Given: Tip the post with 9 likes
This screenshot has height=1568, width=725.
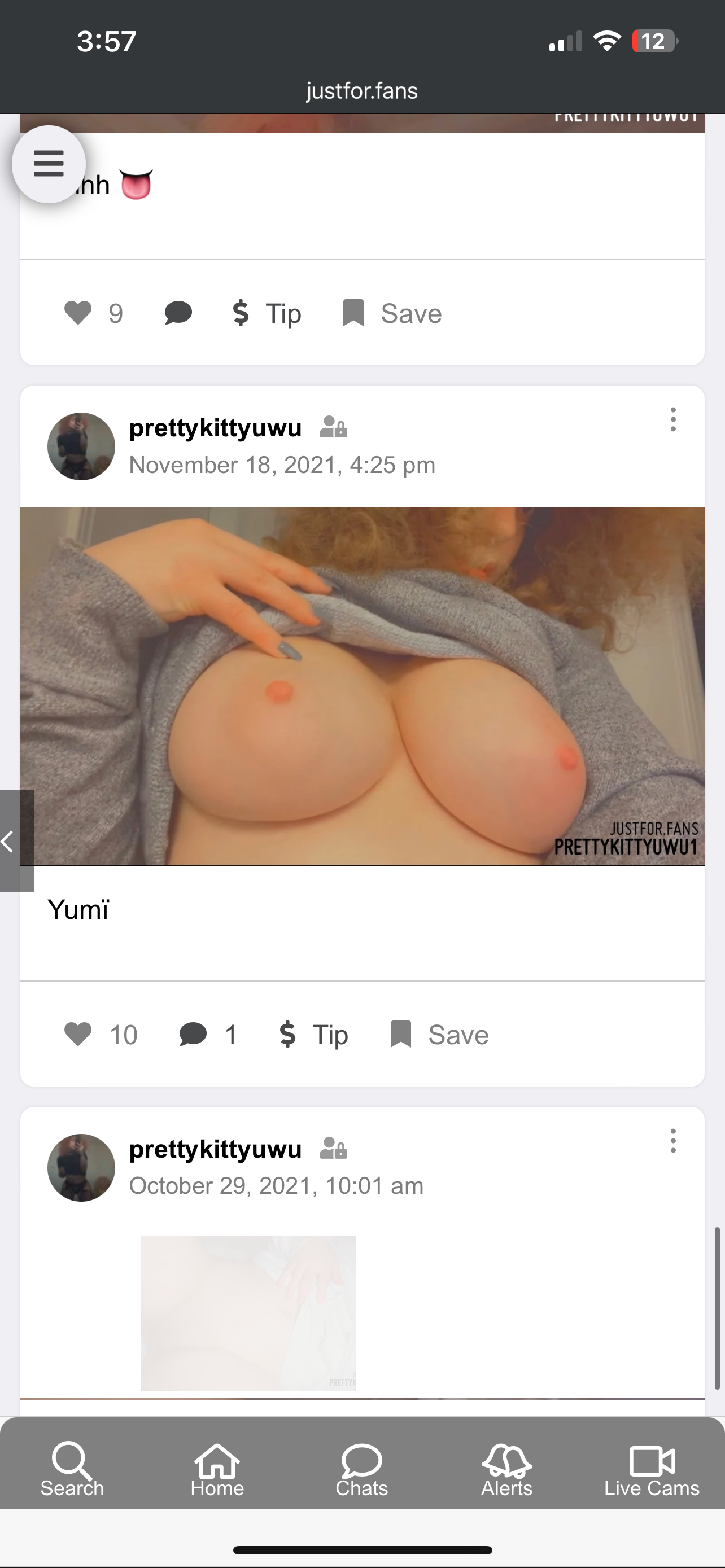Looking at the screenshot, I should [x=267, y=313].
